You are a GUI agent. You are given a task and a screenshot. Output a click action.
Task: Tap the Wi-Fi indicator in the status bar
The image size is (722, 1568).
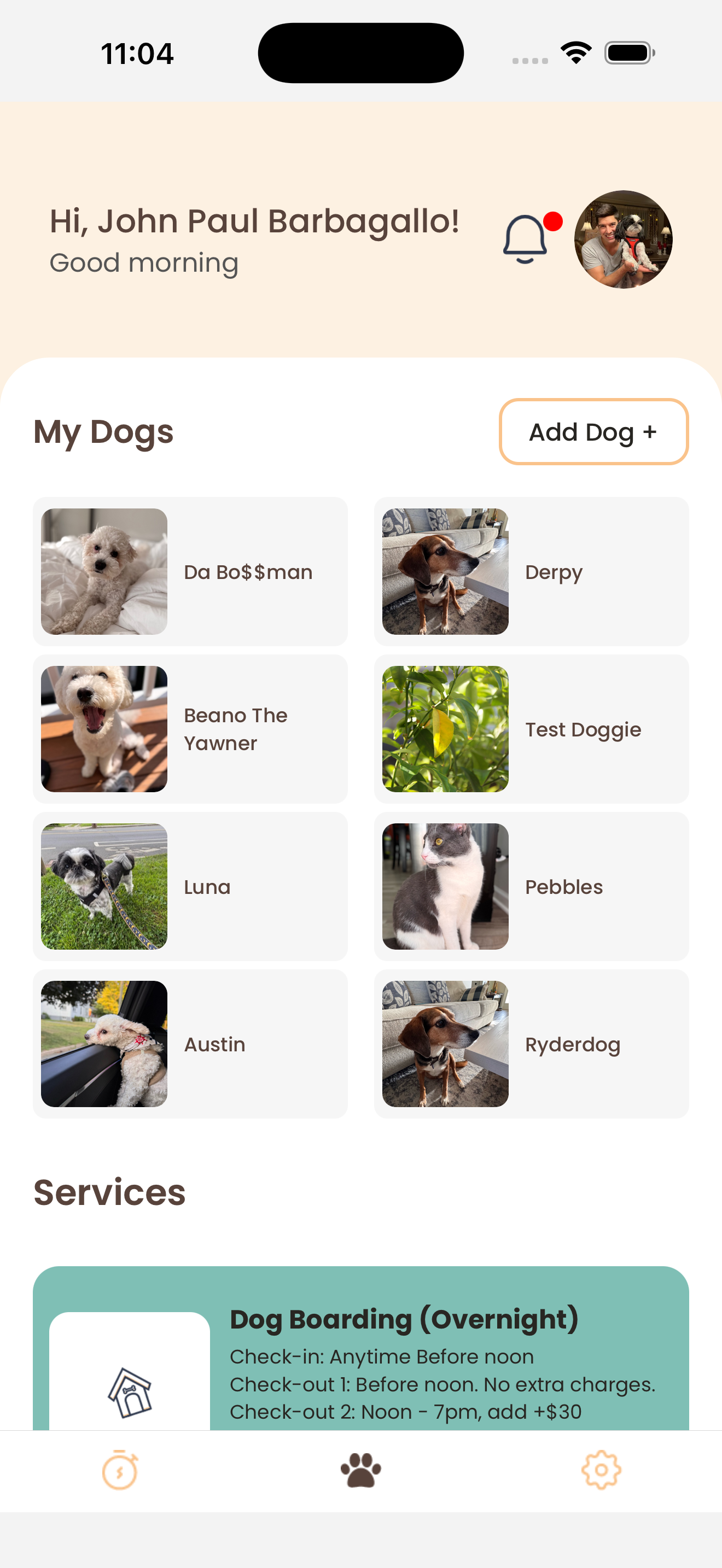click(x=575, y=53)
